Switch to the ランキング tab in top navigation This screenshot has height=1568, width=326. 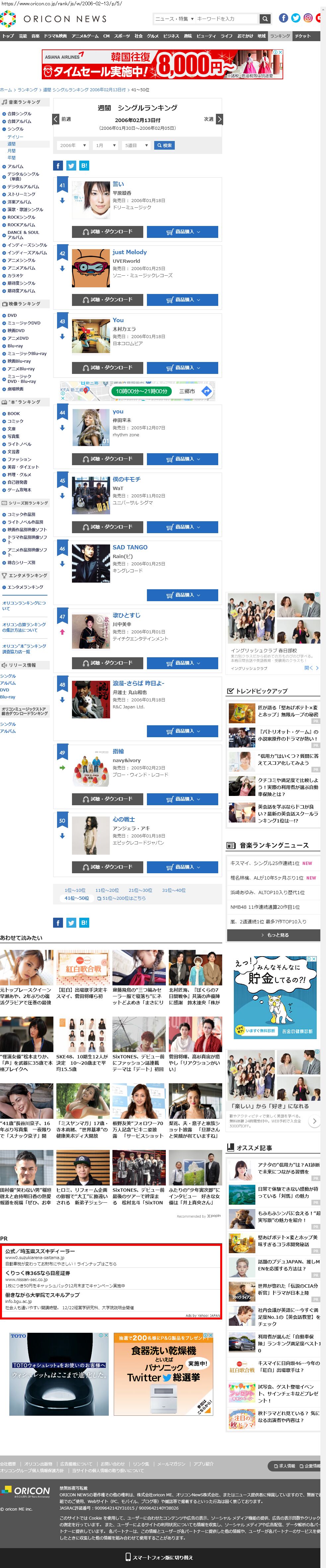pyautogui.click(x=280, y=36)
